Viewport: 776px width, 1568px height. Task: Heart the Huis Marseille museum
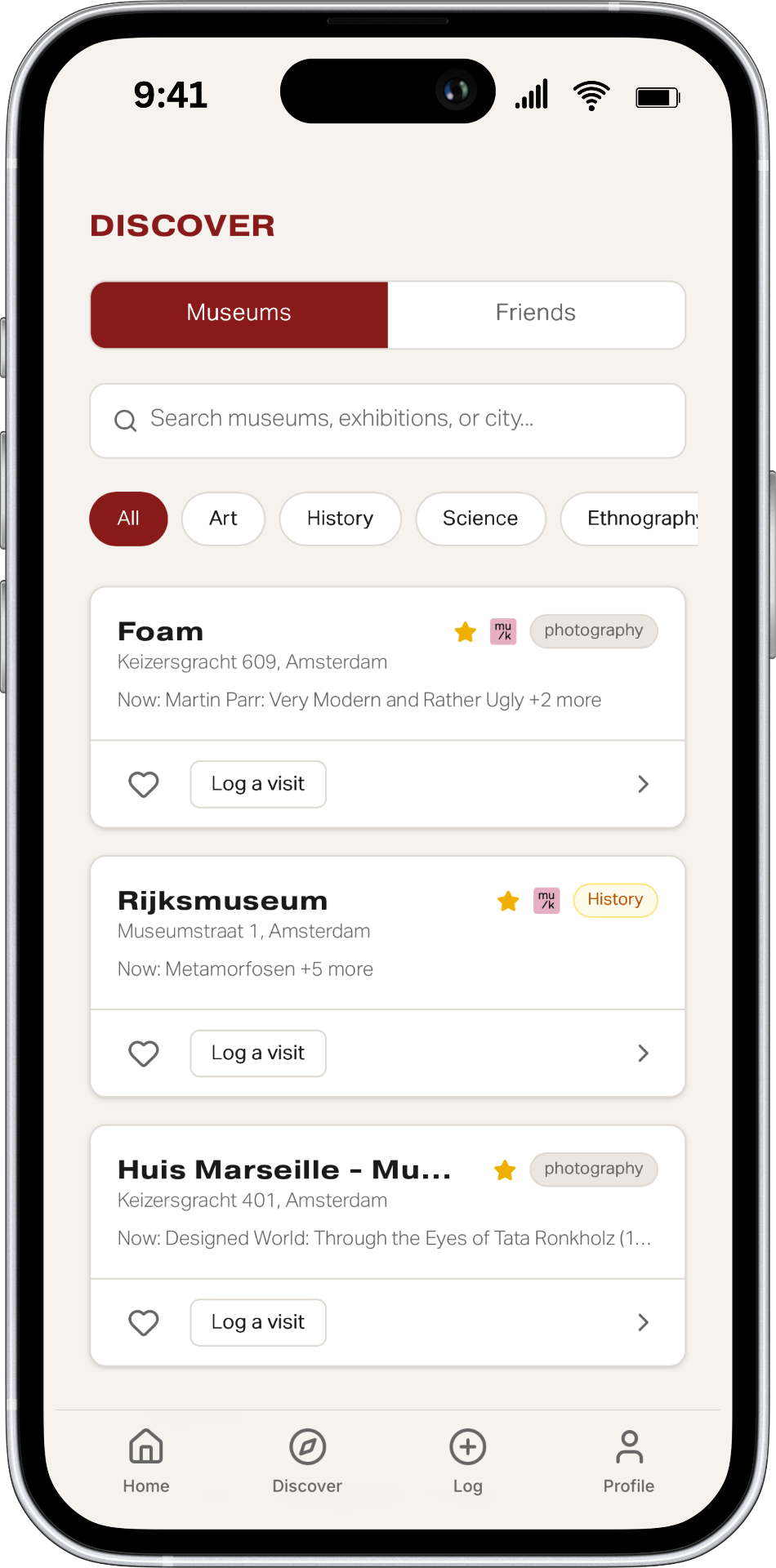[x=144, y=1322]
